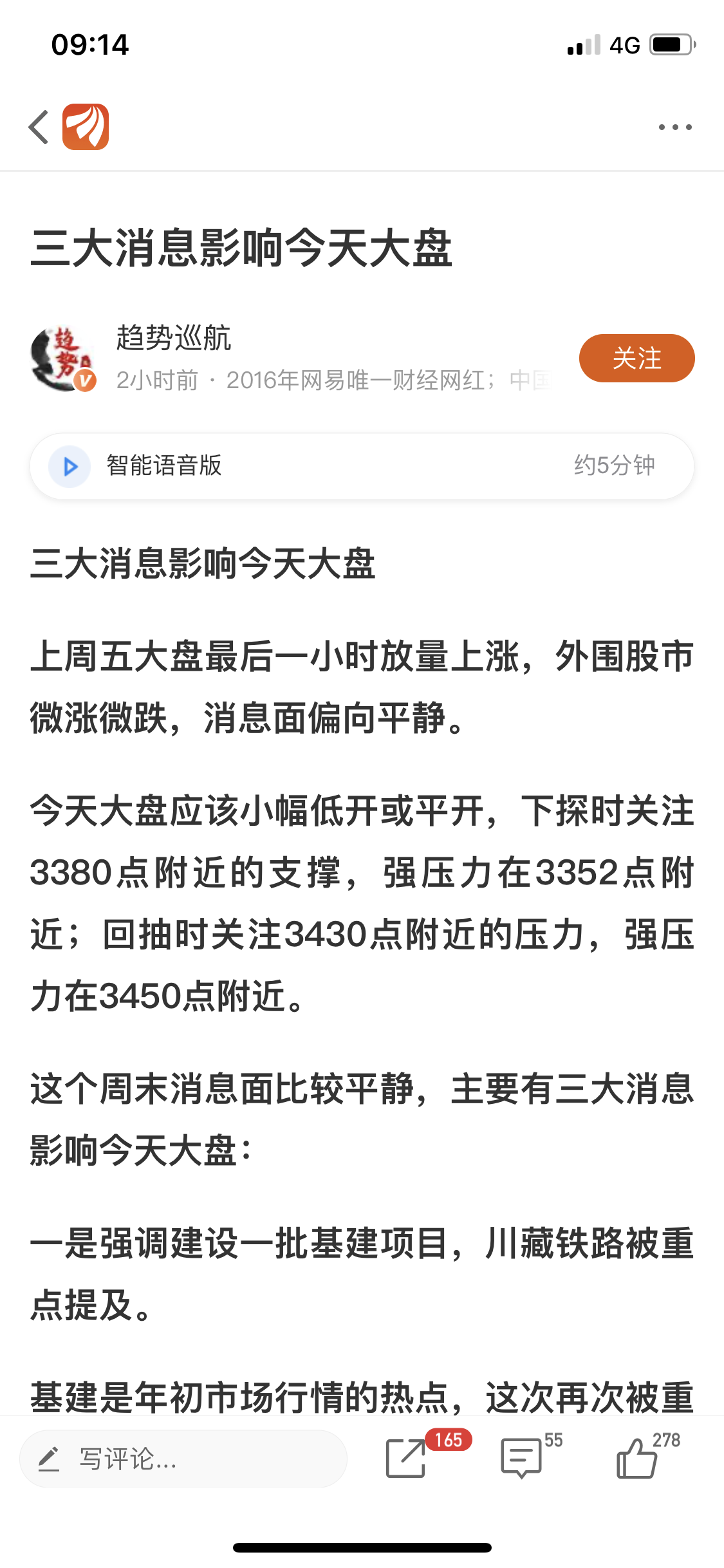Share this article via share icon
Image resolution: width=724 pixels, height=1568 pixels.
click(406, 1458)
